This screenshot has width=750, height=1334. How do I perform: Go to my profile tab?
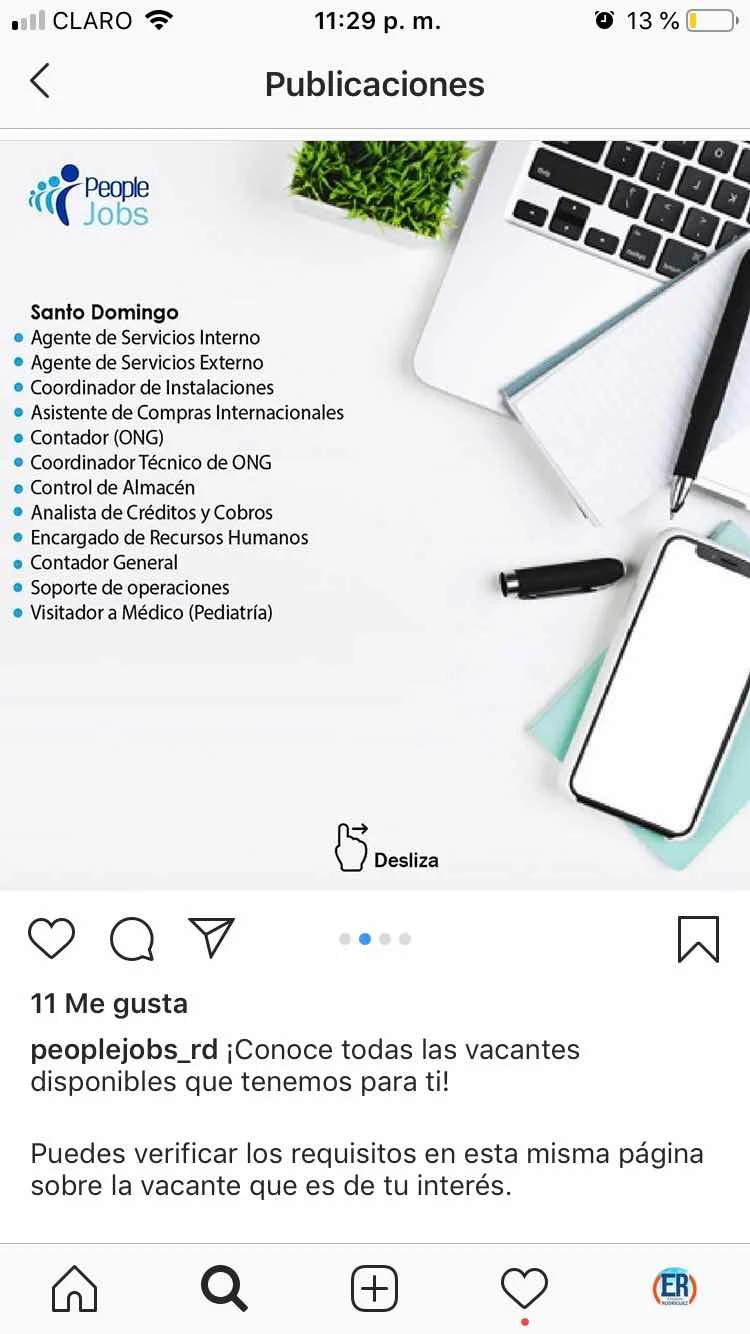pyautogui.click(x=675, y=1288)
